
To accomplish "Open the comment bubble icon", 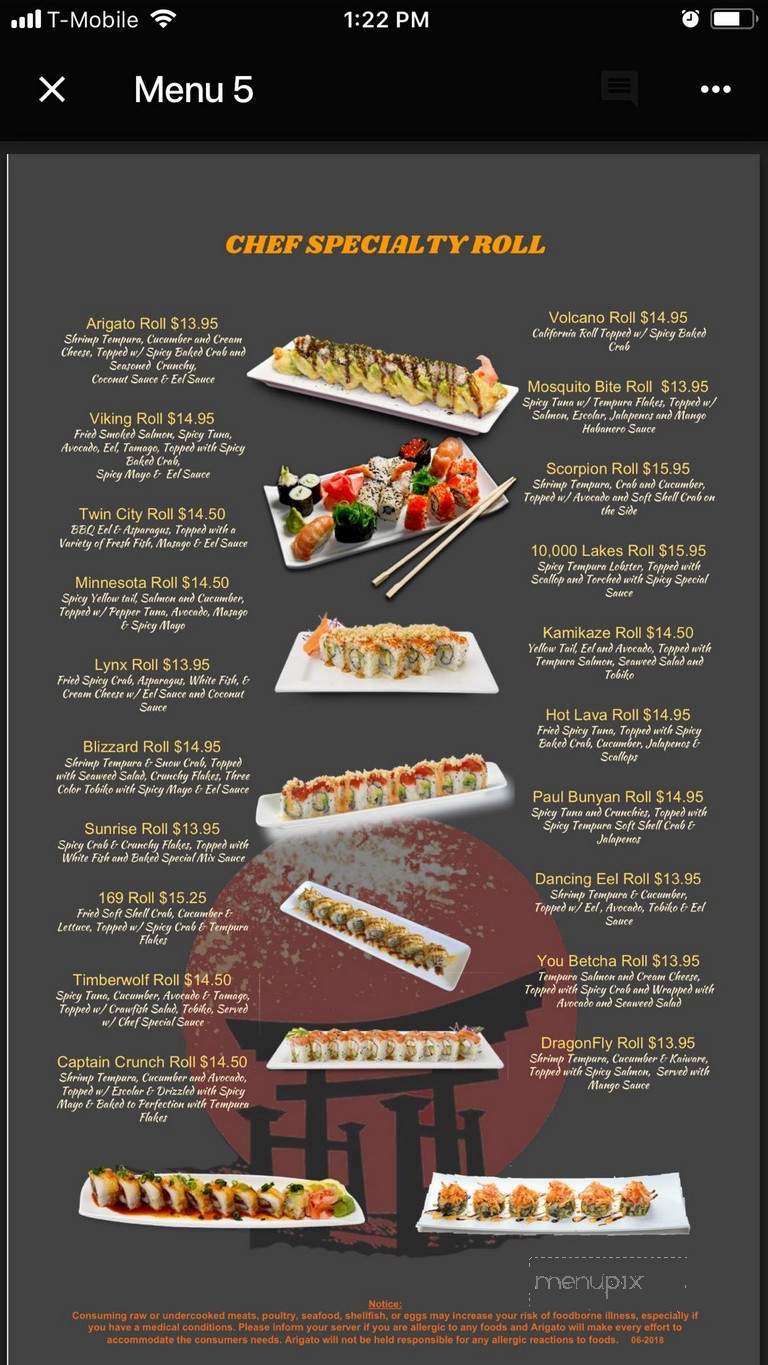I will 619,89.
